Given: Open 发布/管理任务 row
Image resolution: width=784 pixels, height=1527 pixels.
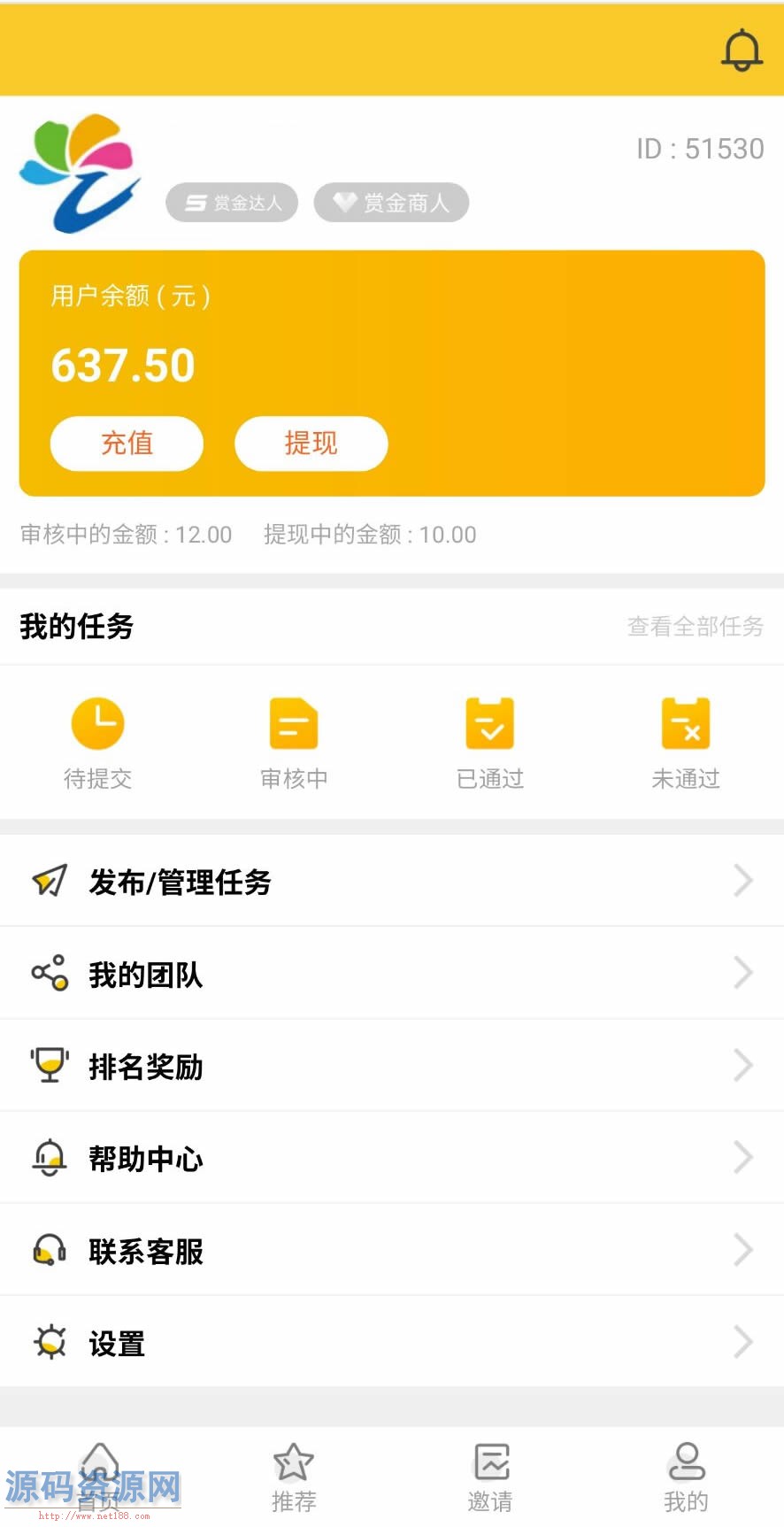Looking at the screenshot, I should pos(392,882).
